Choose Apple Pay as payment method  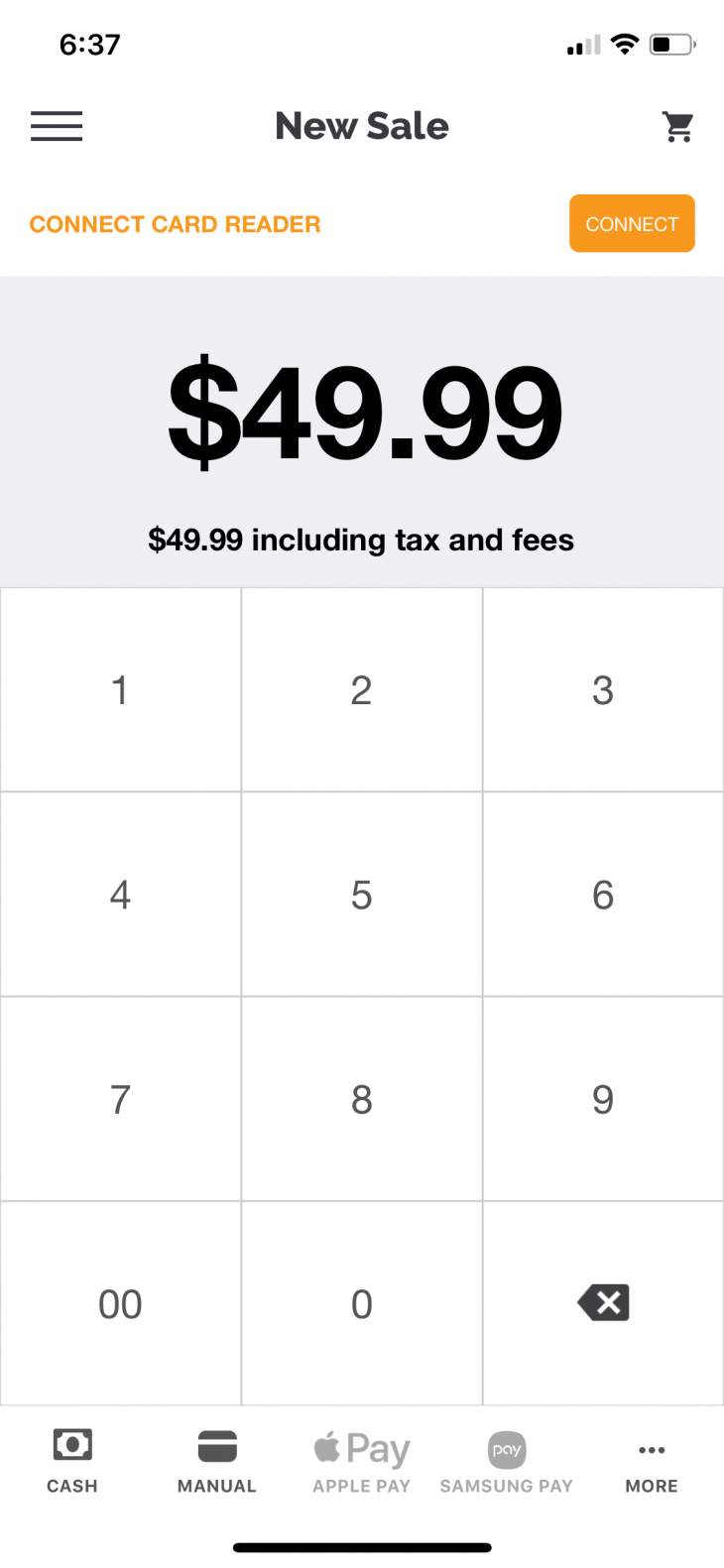coord(361,1458)
